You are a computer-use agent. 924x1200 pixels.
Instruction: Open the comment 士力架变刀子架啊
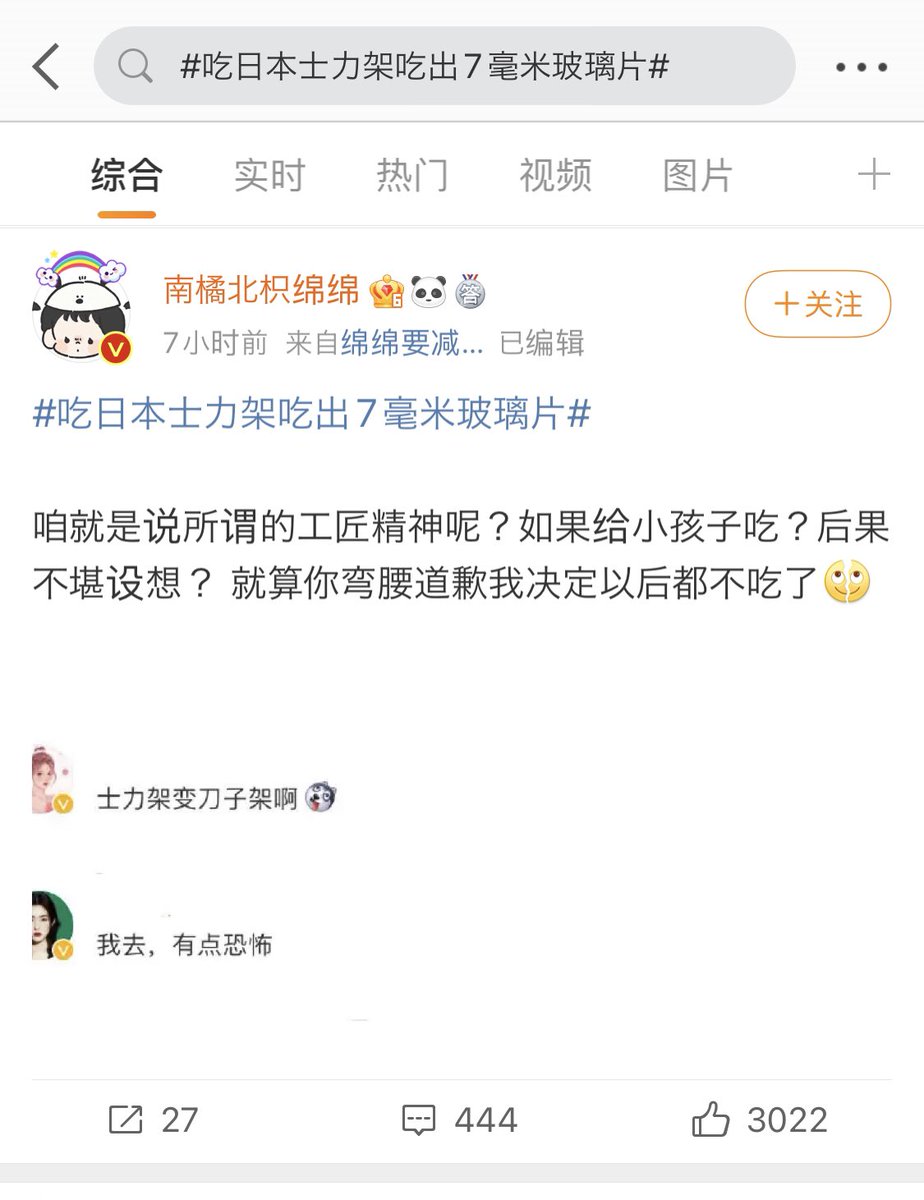click(x=198, y=799)
